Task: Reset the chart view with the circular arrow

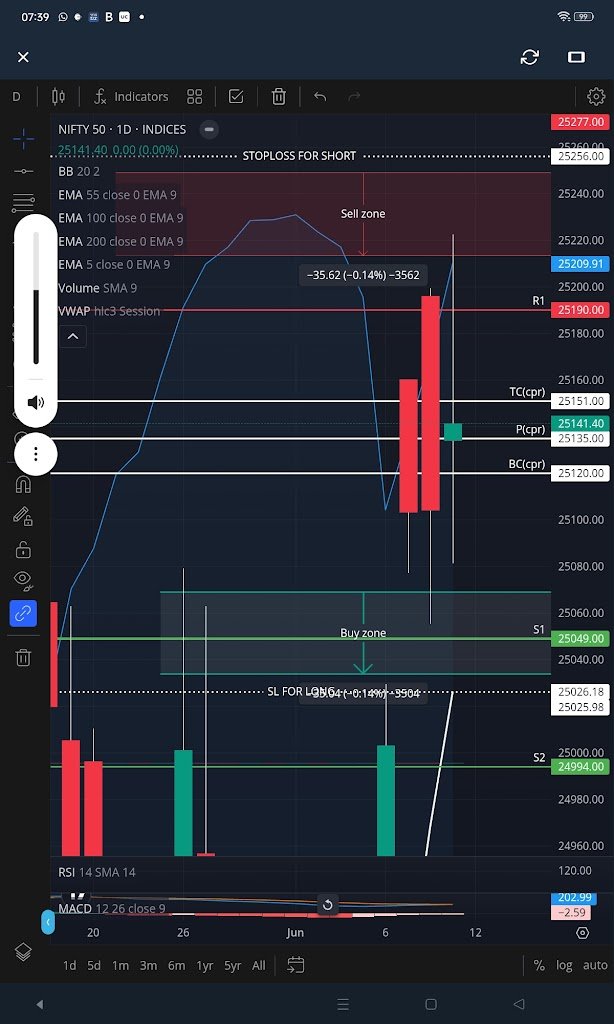Action: [x=328, y=905]
